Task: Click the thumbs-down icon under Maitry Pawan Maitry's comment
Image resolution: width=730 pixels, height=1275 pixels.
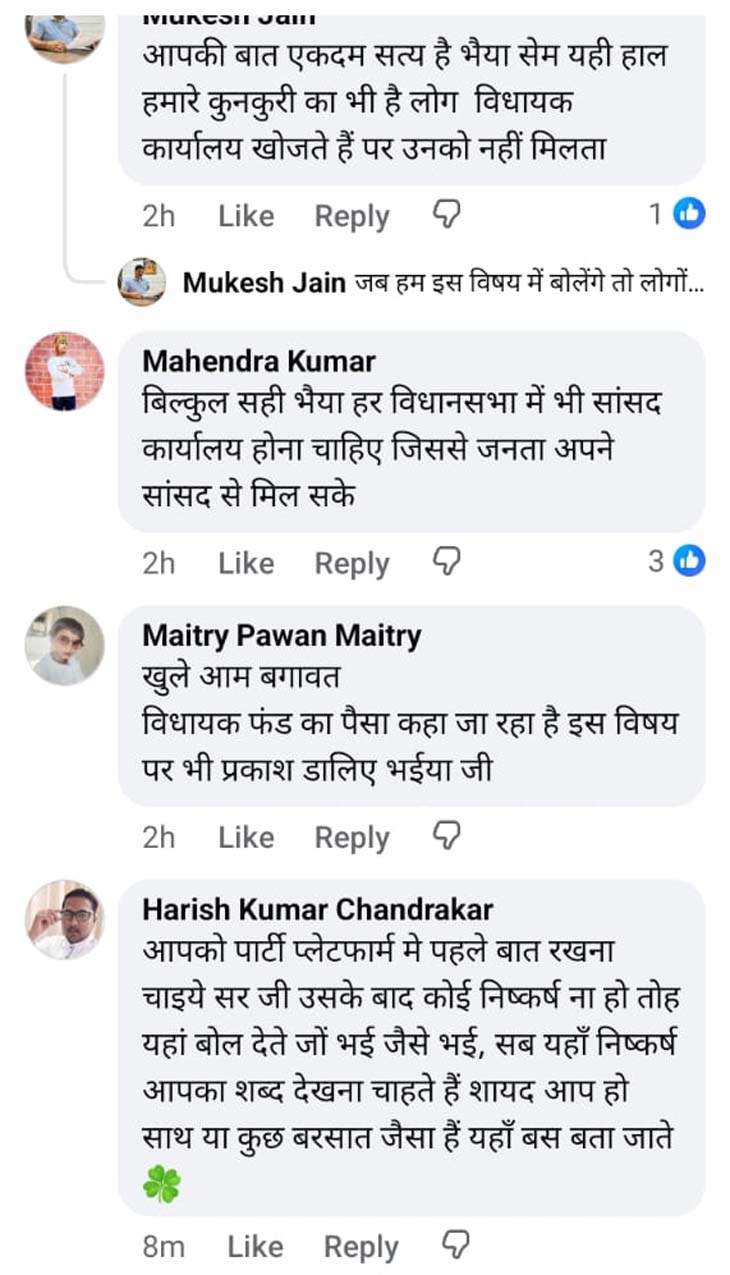Action: pos(446,836)
